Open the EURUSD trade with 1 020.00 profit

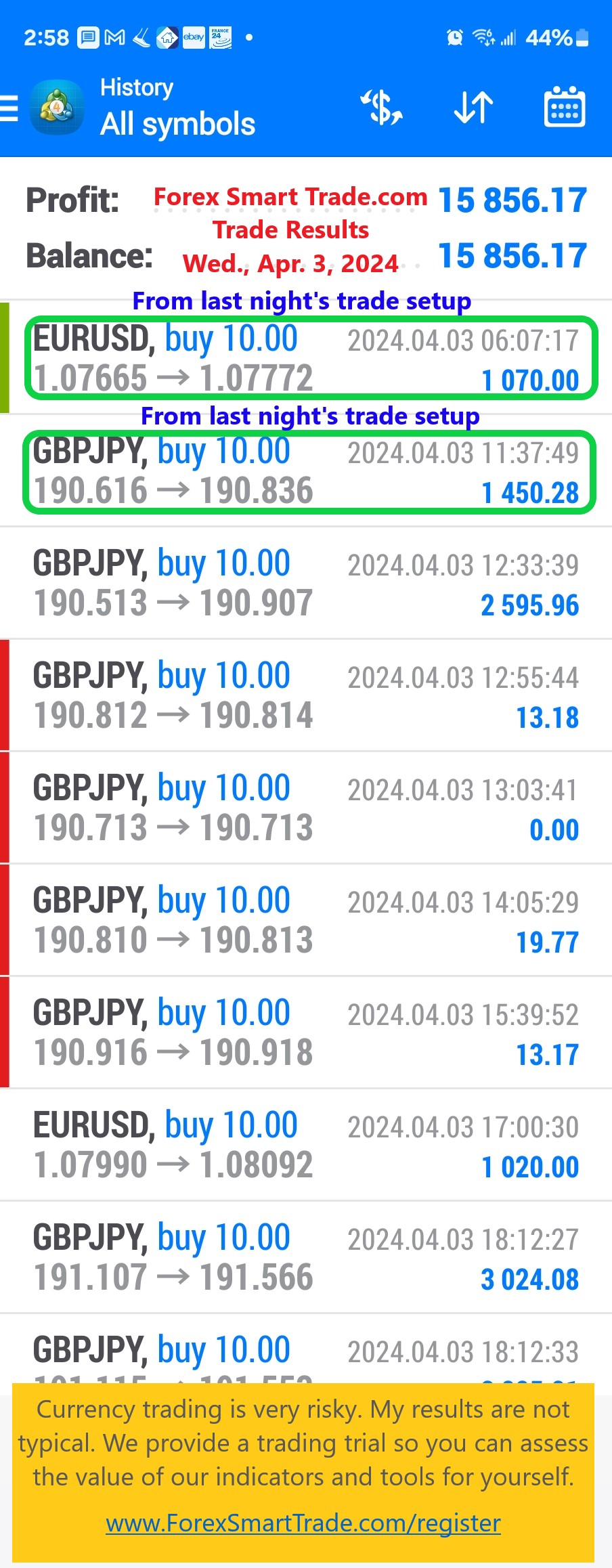tap(306, 1146)
